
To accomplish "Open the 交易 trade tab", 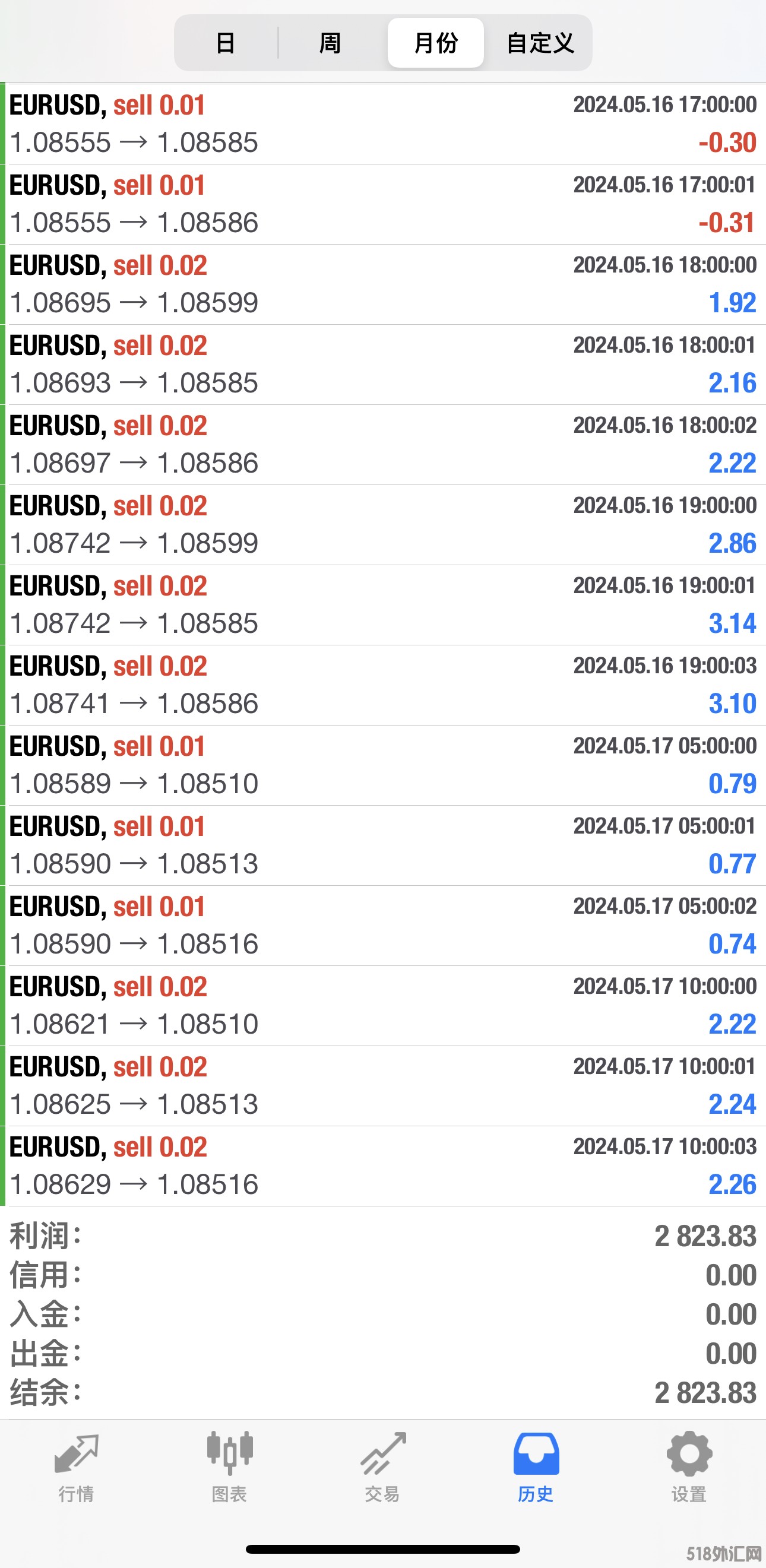I will tap(382, 1468).
